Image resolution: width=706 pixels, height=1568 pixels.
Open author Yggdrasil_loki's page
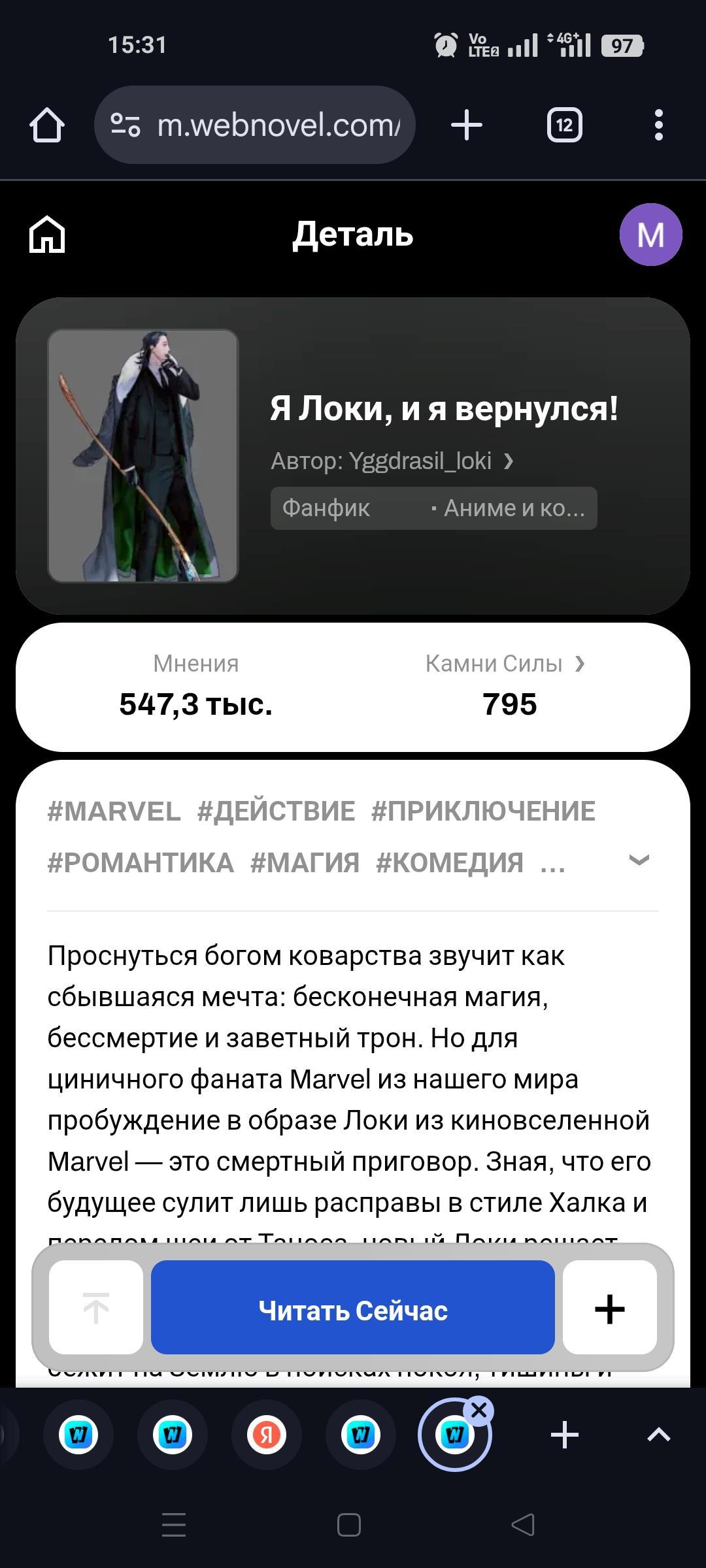tap(392, 461)
